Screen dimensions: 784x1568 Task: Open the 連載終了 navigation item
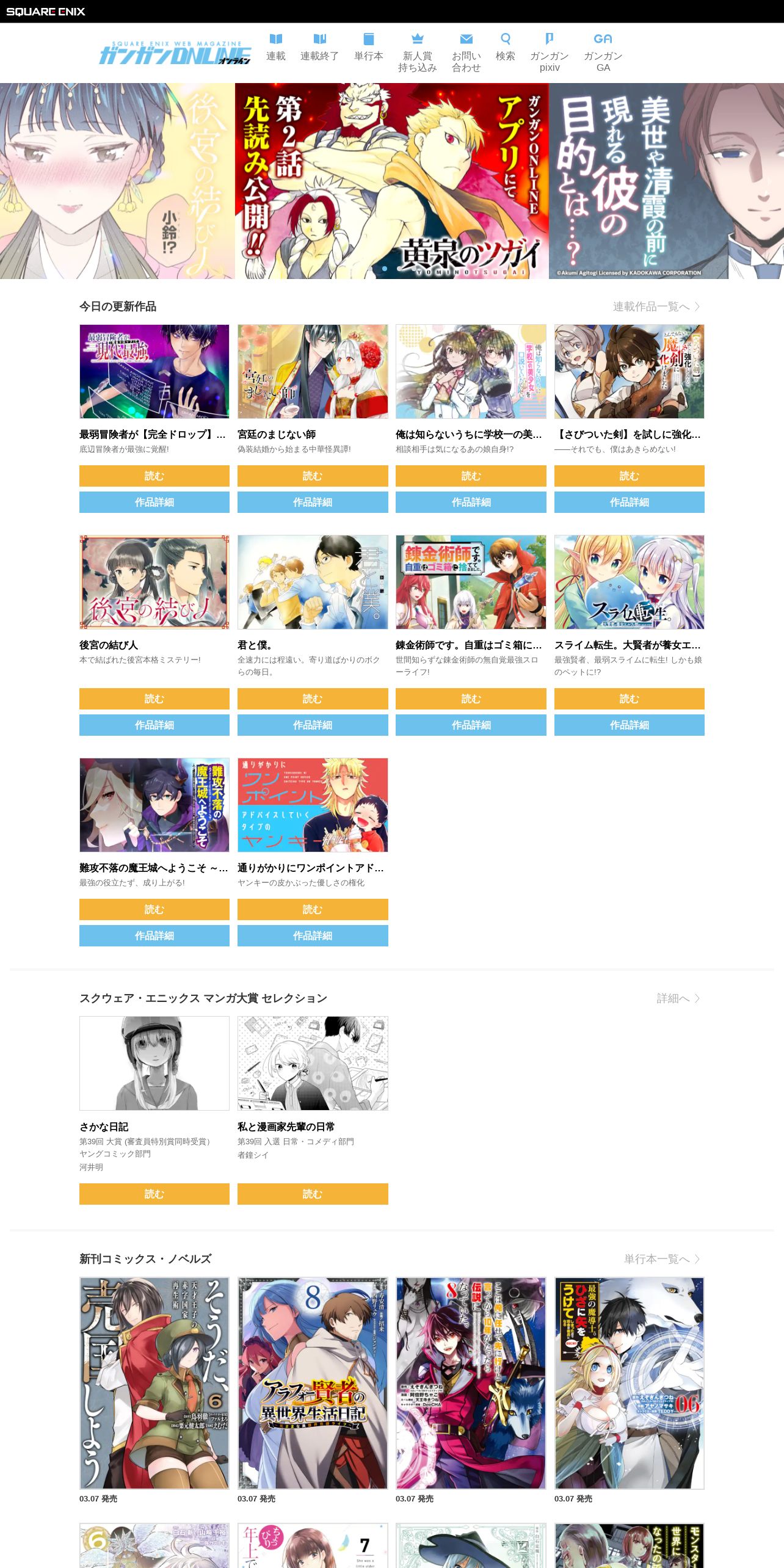tap(319, 48)
